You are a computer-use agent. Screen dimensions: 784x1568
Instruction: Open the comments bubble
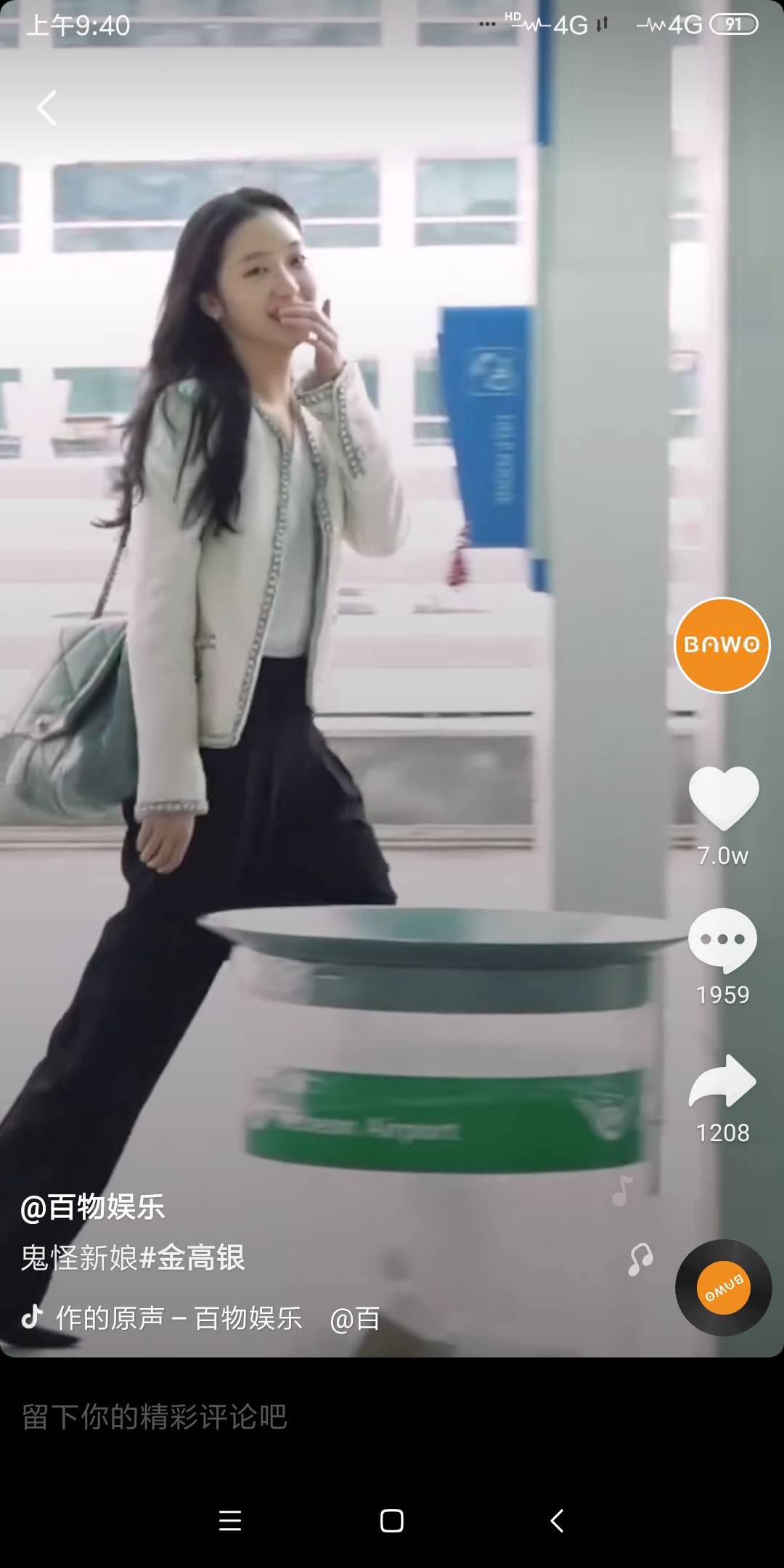722,939
